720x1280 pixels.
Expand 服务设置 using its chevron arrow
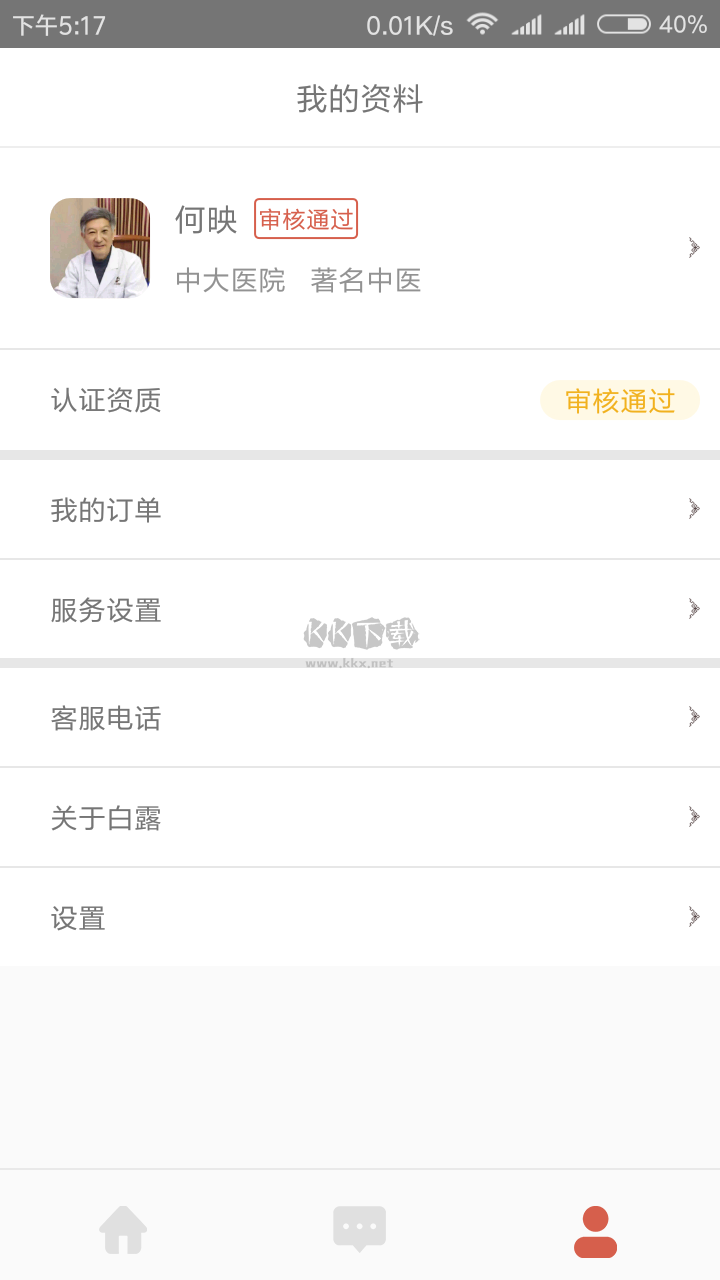tap(692, 608)
